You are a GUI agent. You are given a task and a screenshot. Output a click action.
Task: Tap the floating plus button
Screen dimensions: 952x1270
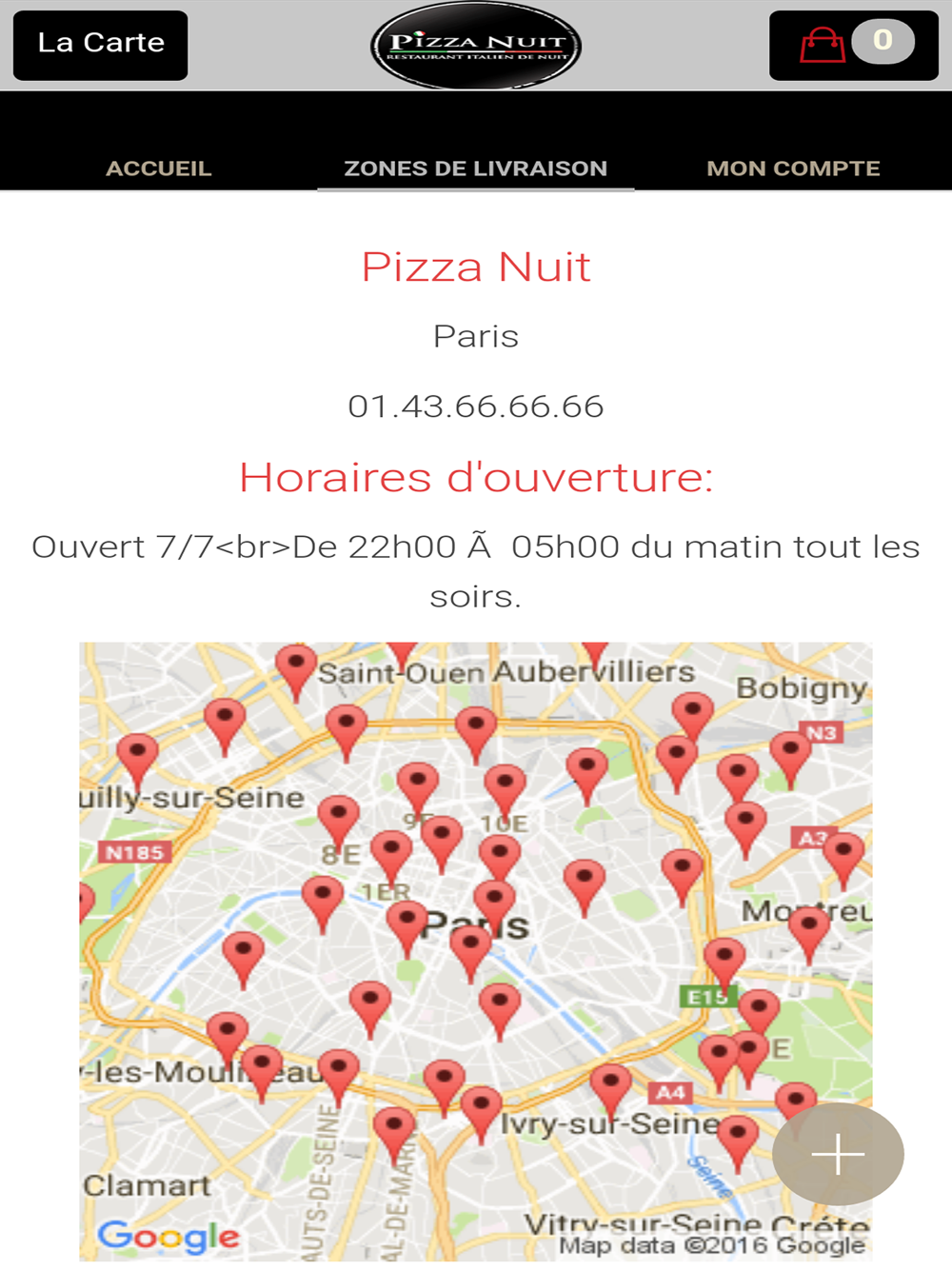838,1154
